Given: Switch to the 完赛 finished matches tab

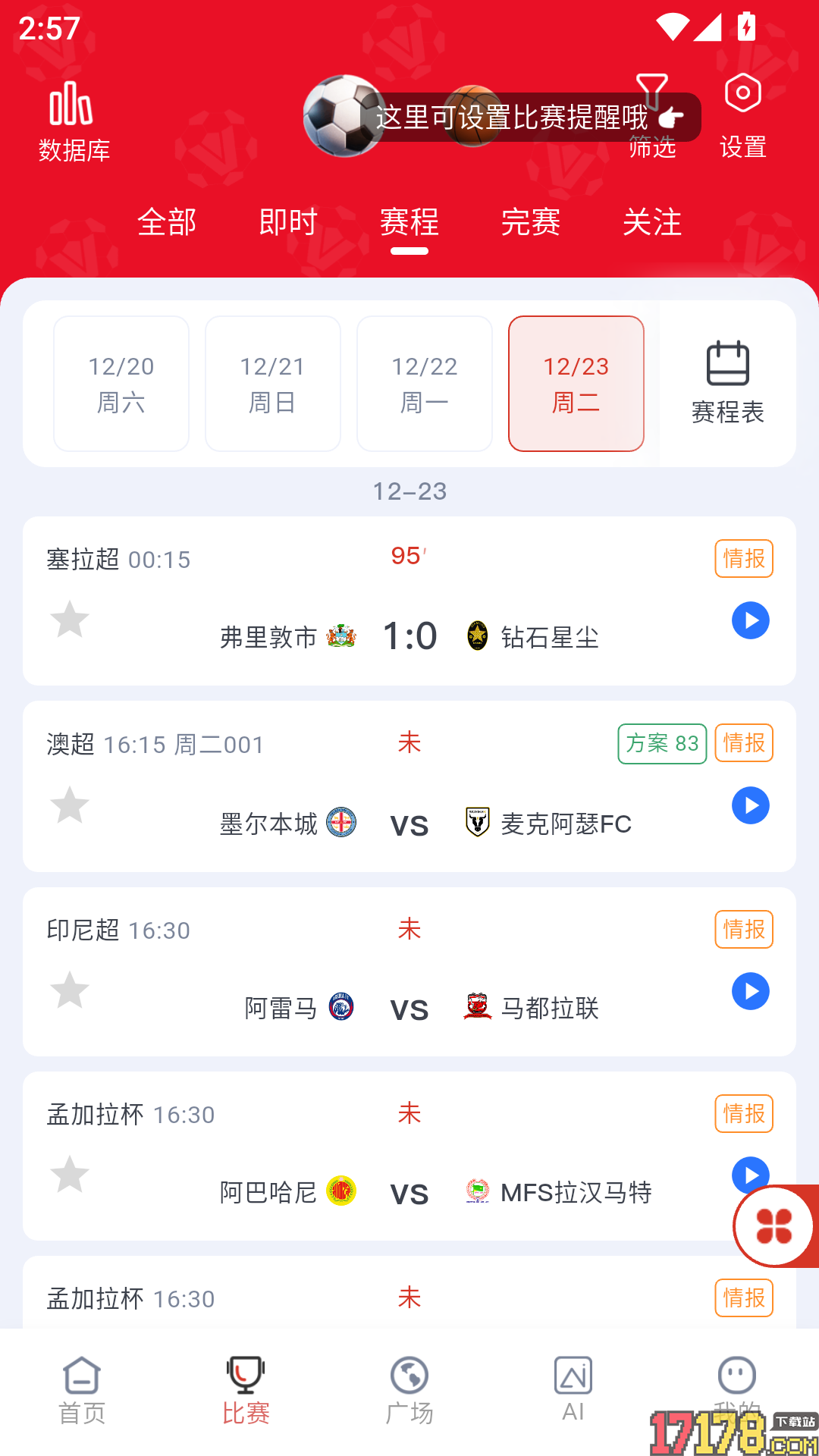Looking at the screenshot, I should coord(532,222).
